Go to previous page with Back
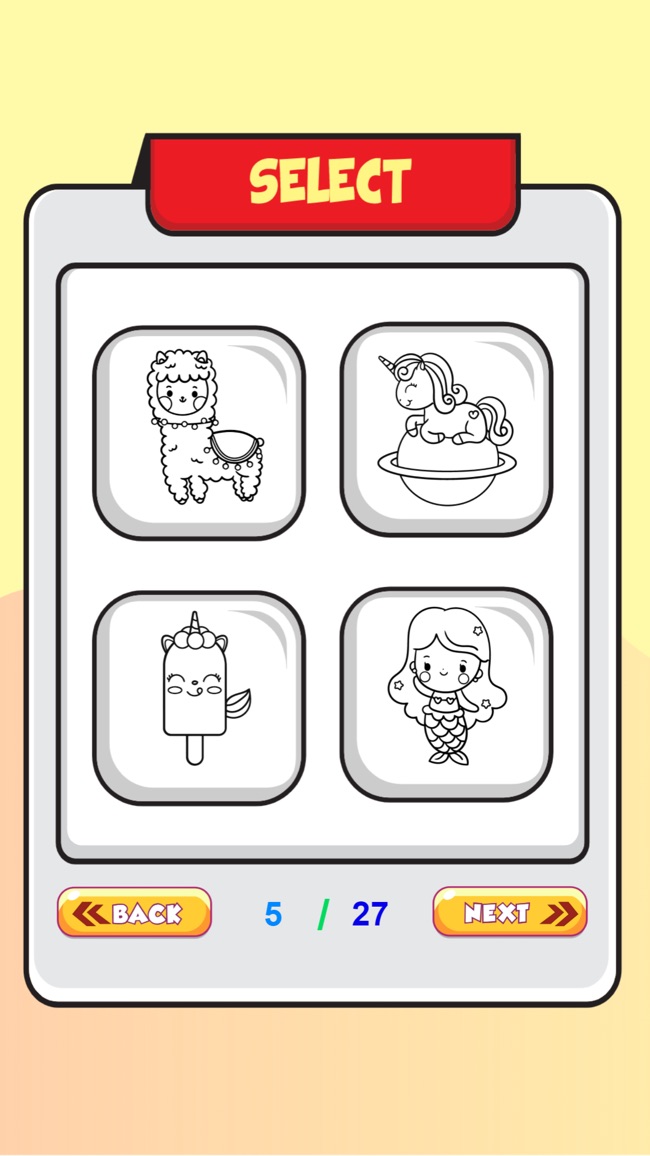Screen dimensions: 650x1156 pyautogui.click(x=134, y=912)
